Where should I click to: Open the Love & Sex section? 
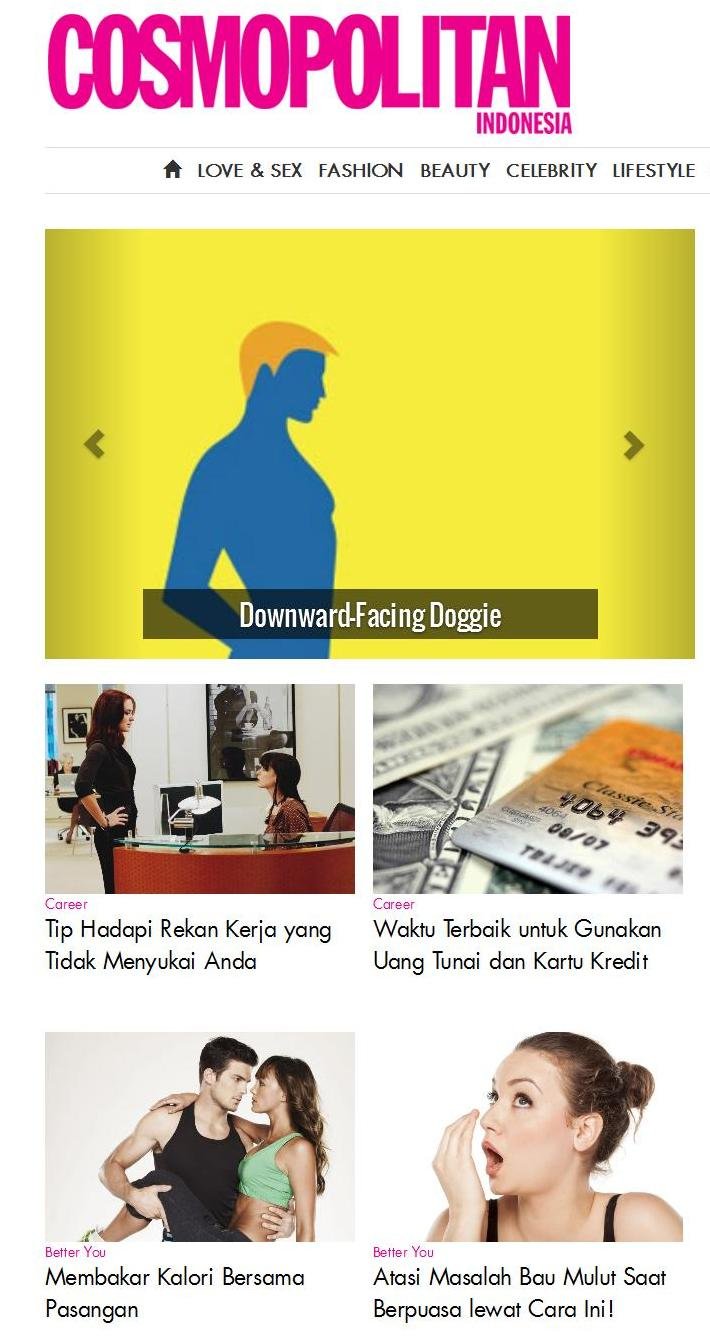coord(249,171)
